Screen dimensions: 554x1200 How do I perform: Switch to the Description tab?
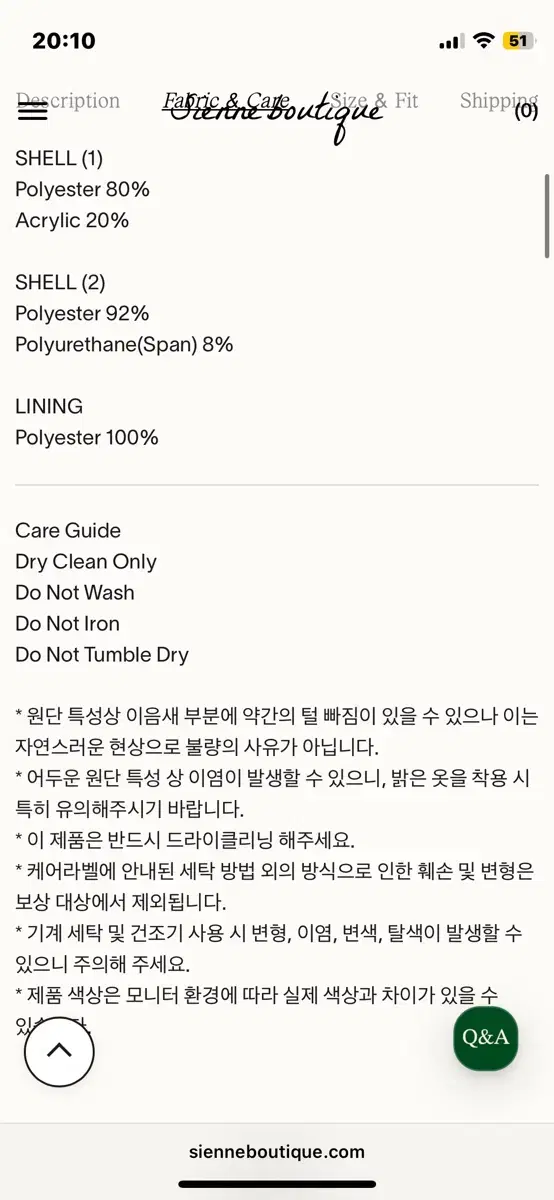tap(68, 100)
